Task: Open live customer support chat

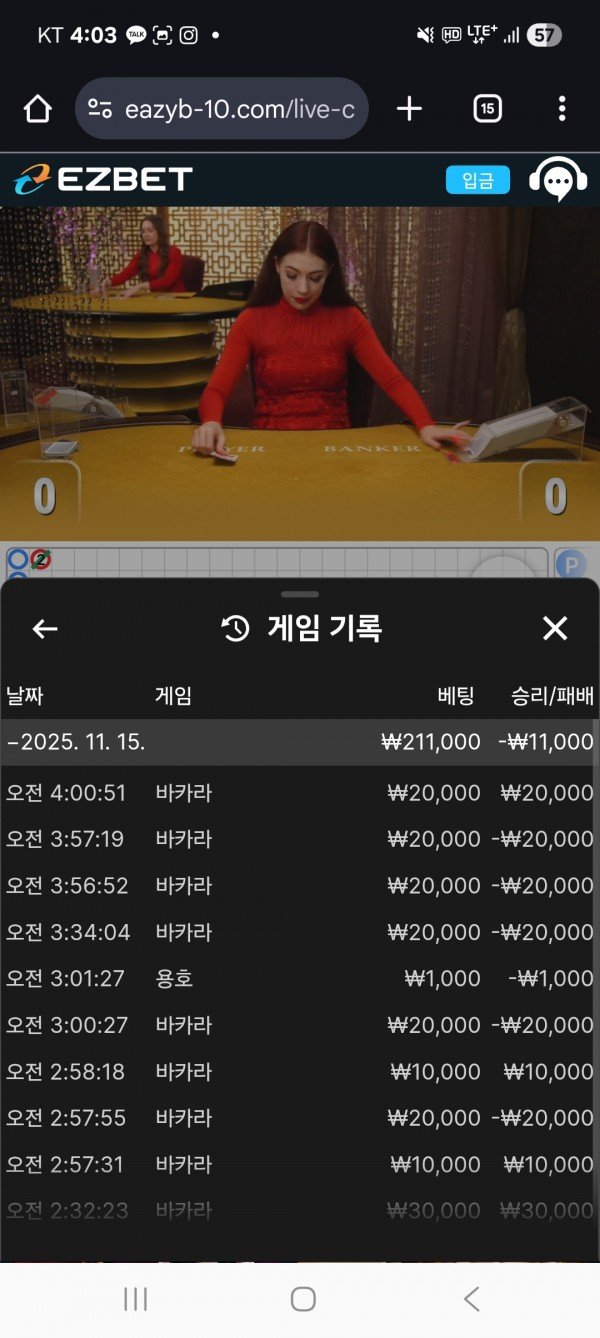Action: pos(558,180)
